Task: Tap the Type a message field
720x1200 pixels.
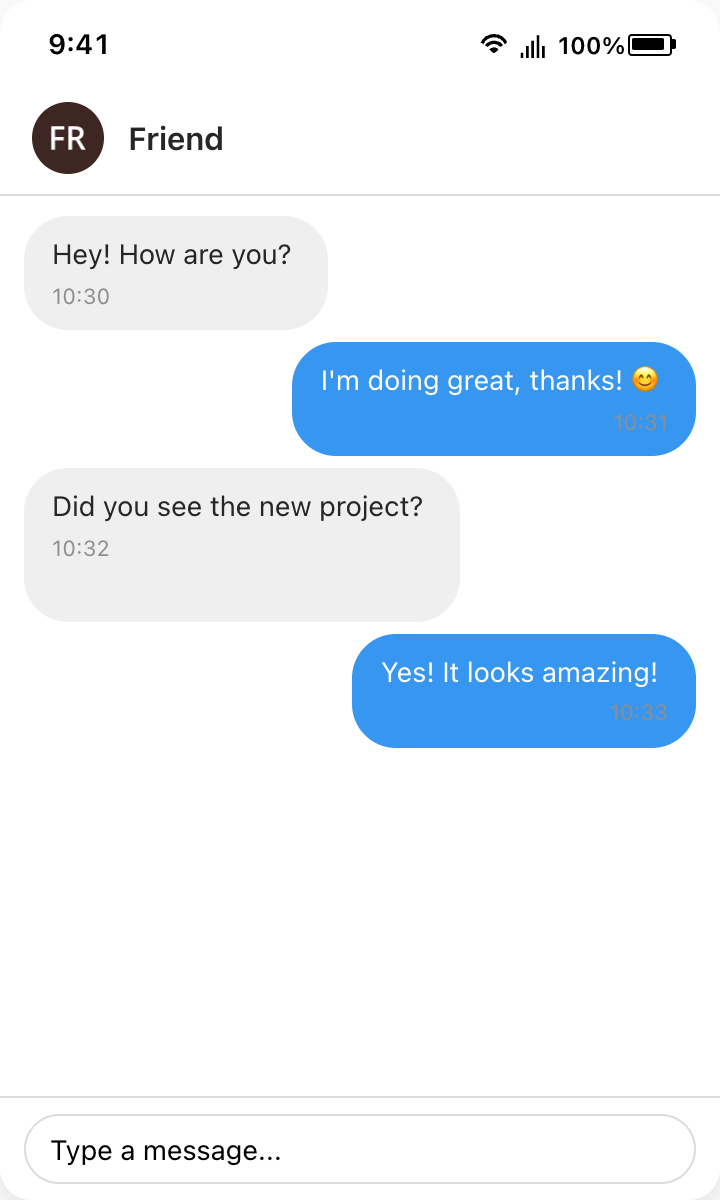Action: (x=360, y=1149)
